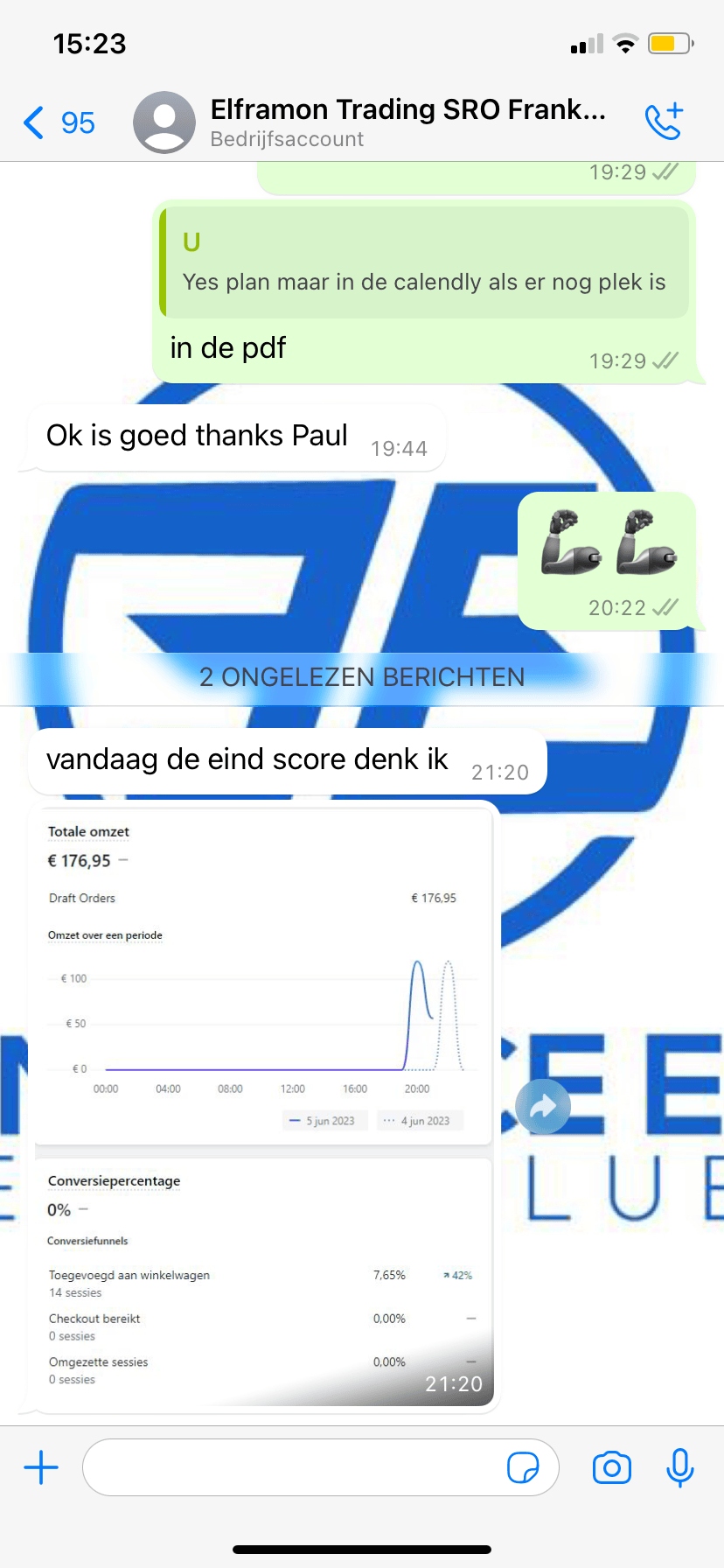Open the camera to take a photo
The width and height of the screenshot is (724, 1568).
tap(611, 1467)
